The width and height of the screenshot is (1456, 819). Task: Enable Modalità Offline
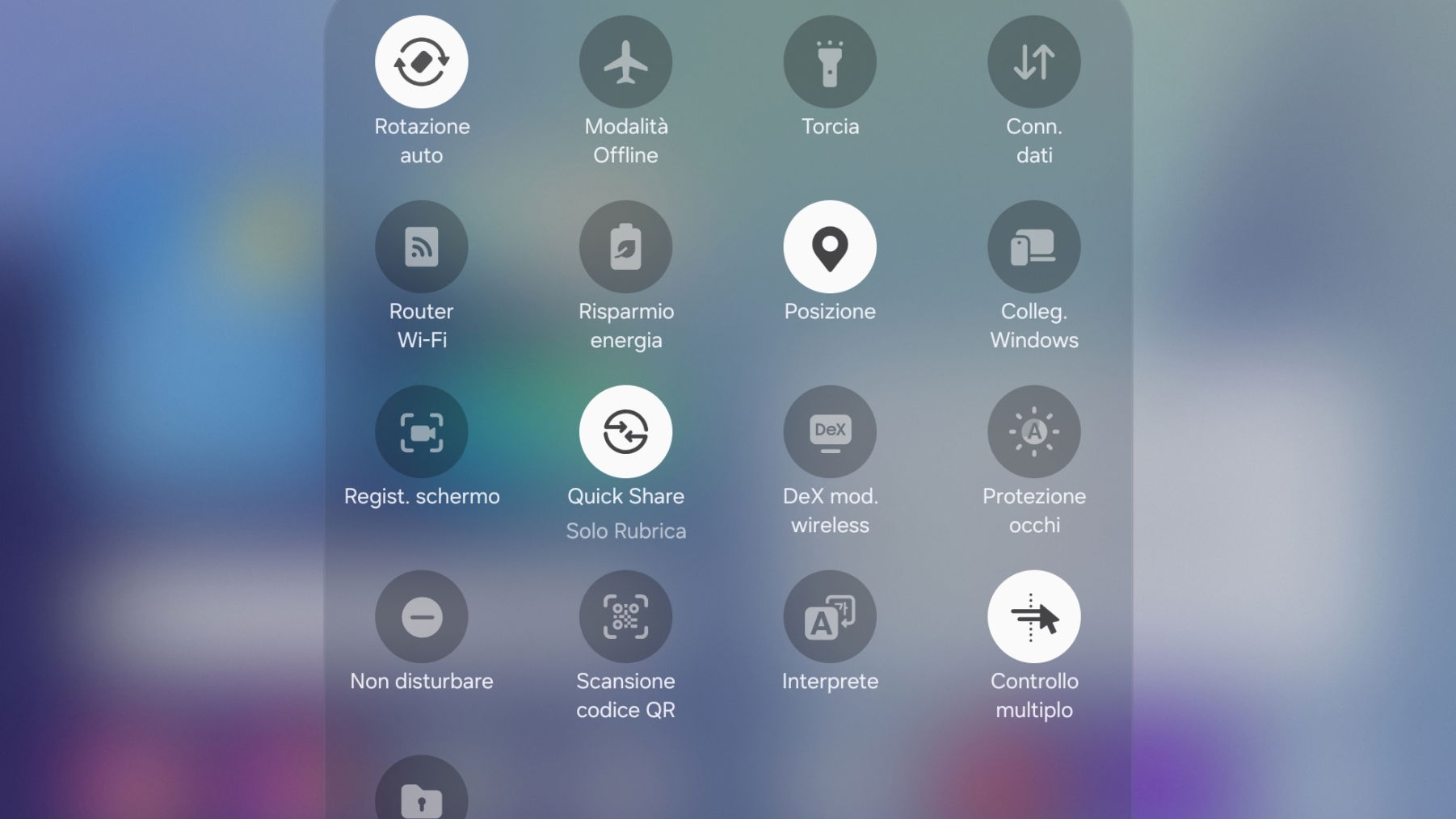(x=625, y=62)
